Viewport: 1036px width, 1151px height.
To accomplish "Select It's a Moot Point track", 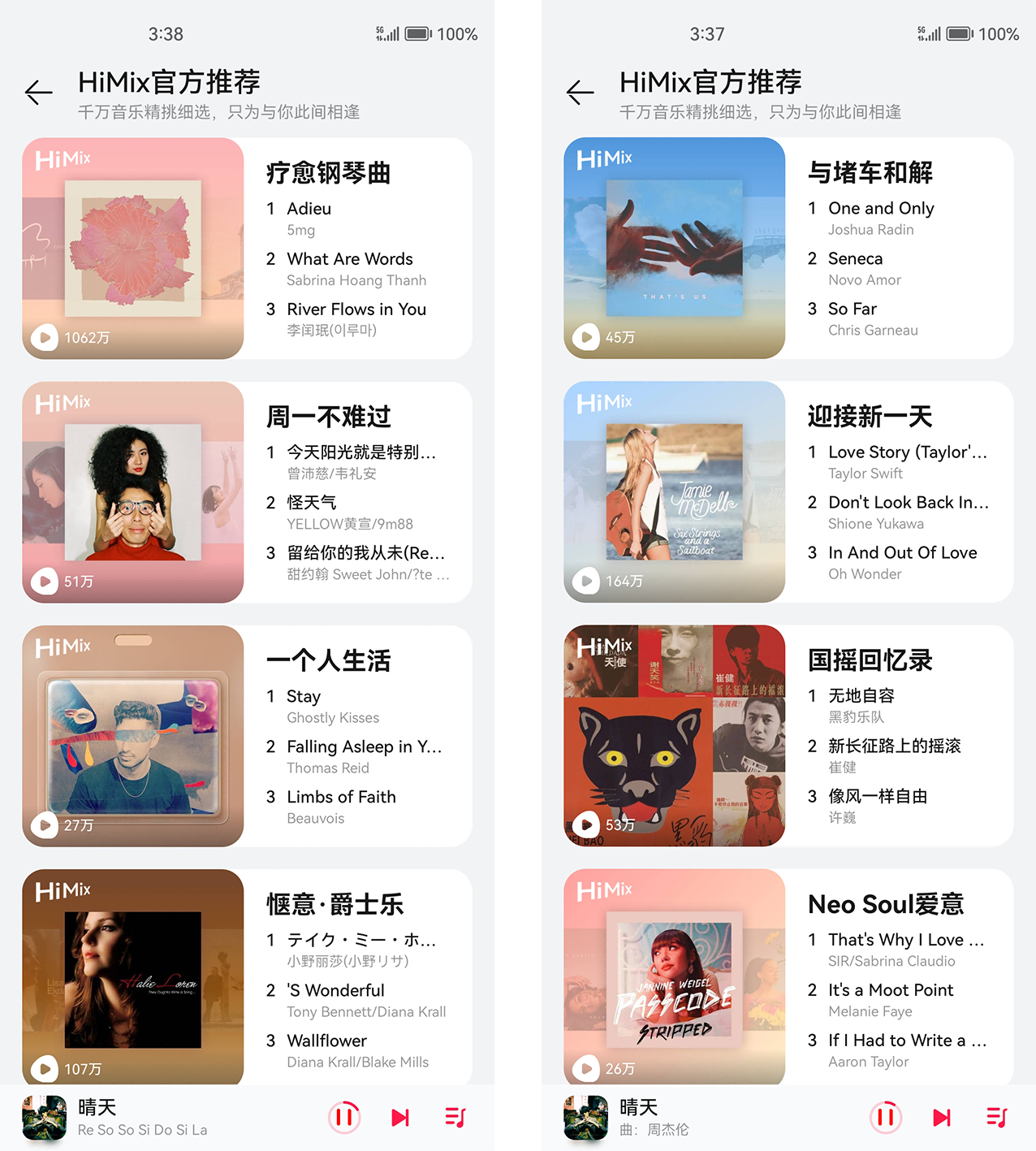I will (891, 990).
